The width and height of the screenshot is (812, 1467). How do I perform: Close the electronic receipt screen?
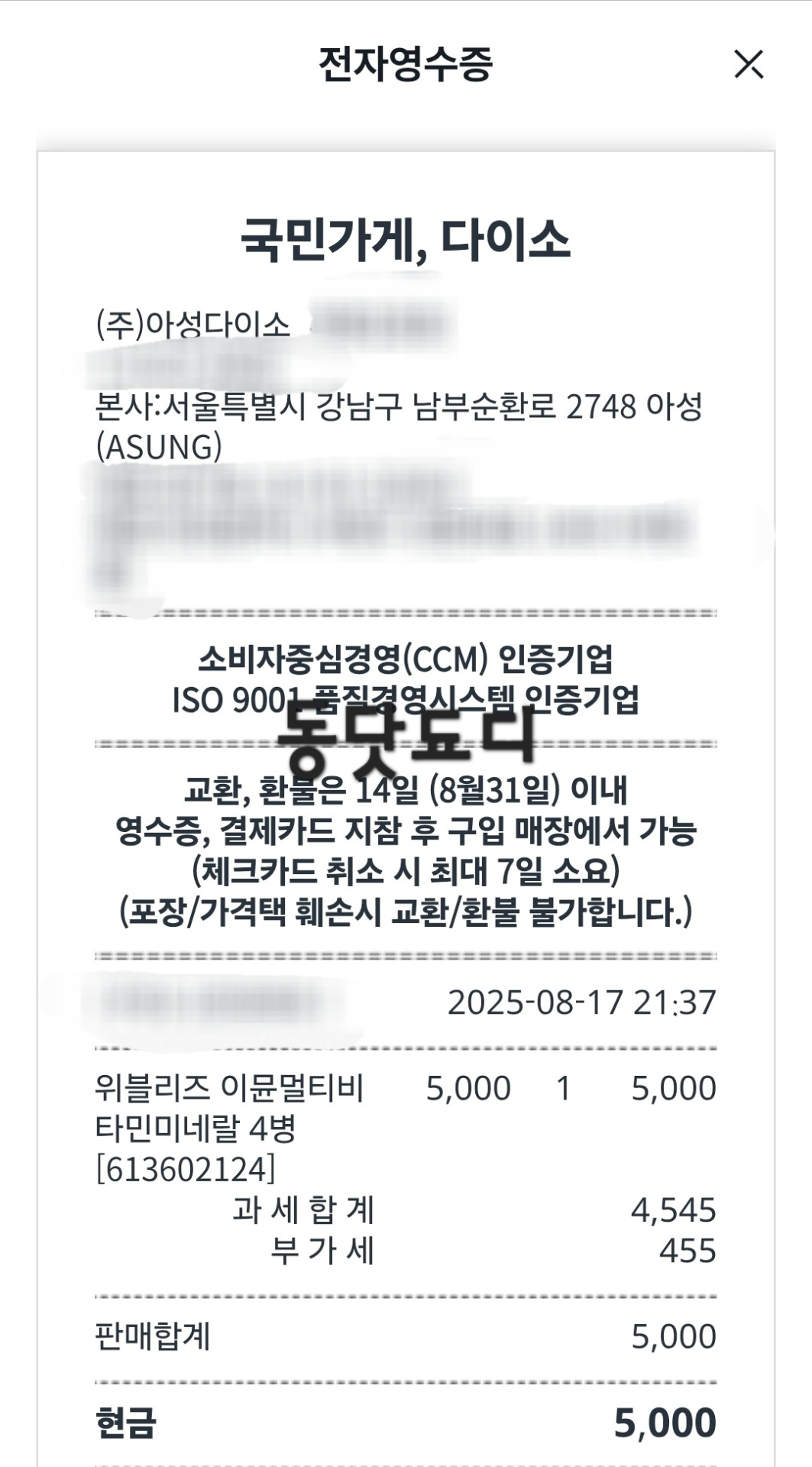(x=748, y=64)
